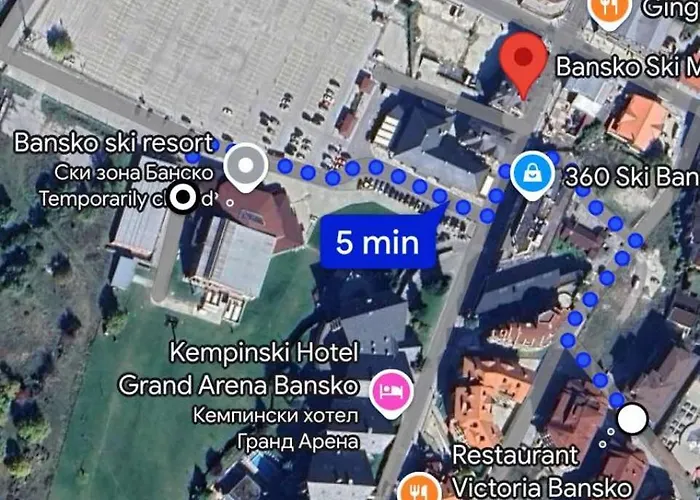Open the Restaurant Victoria Bansko marker

[x=418, y=489]
